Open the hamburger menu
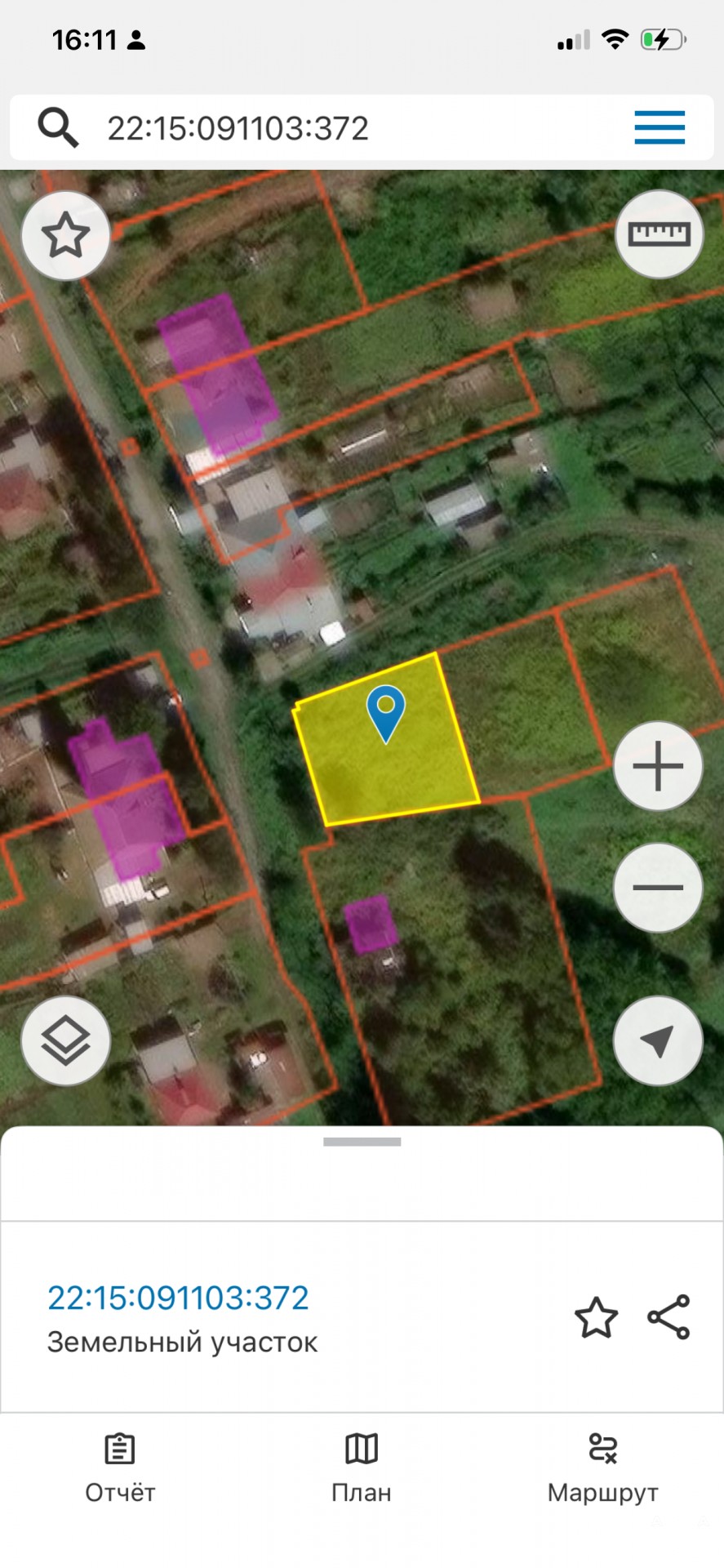Screen dimensions: 724x1568 pyautogui.click(x=660, y=128)
